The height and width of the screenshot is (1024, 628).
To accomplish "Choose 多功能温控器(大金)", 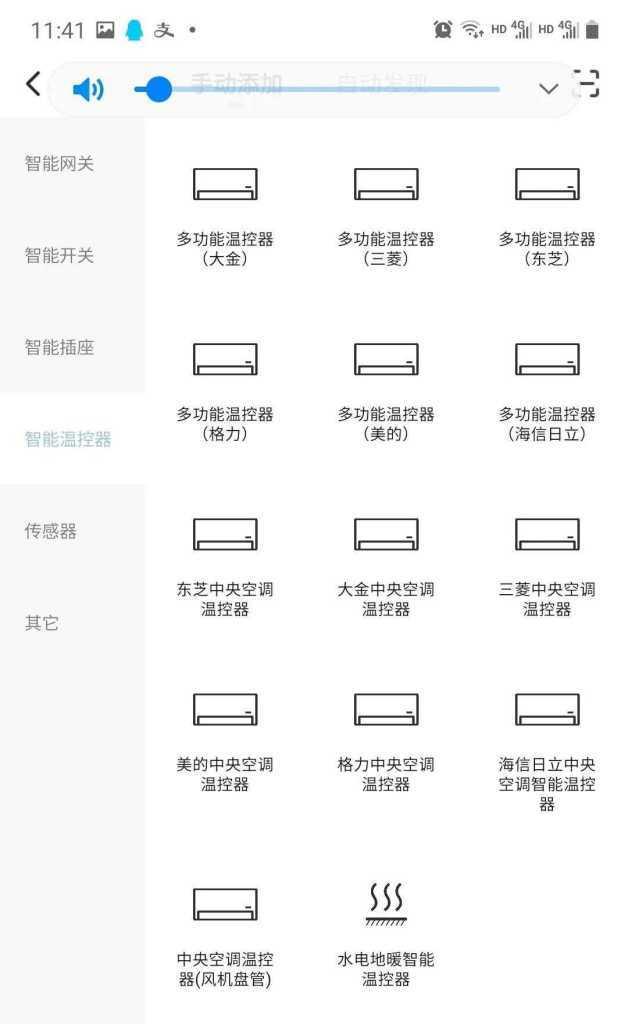I will click(225, 217).
